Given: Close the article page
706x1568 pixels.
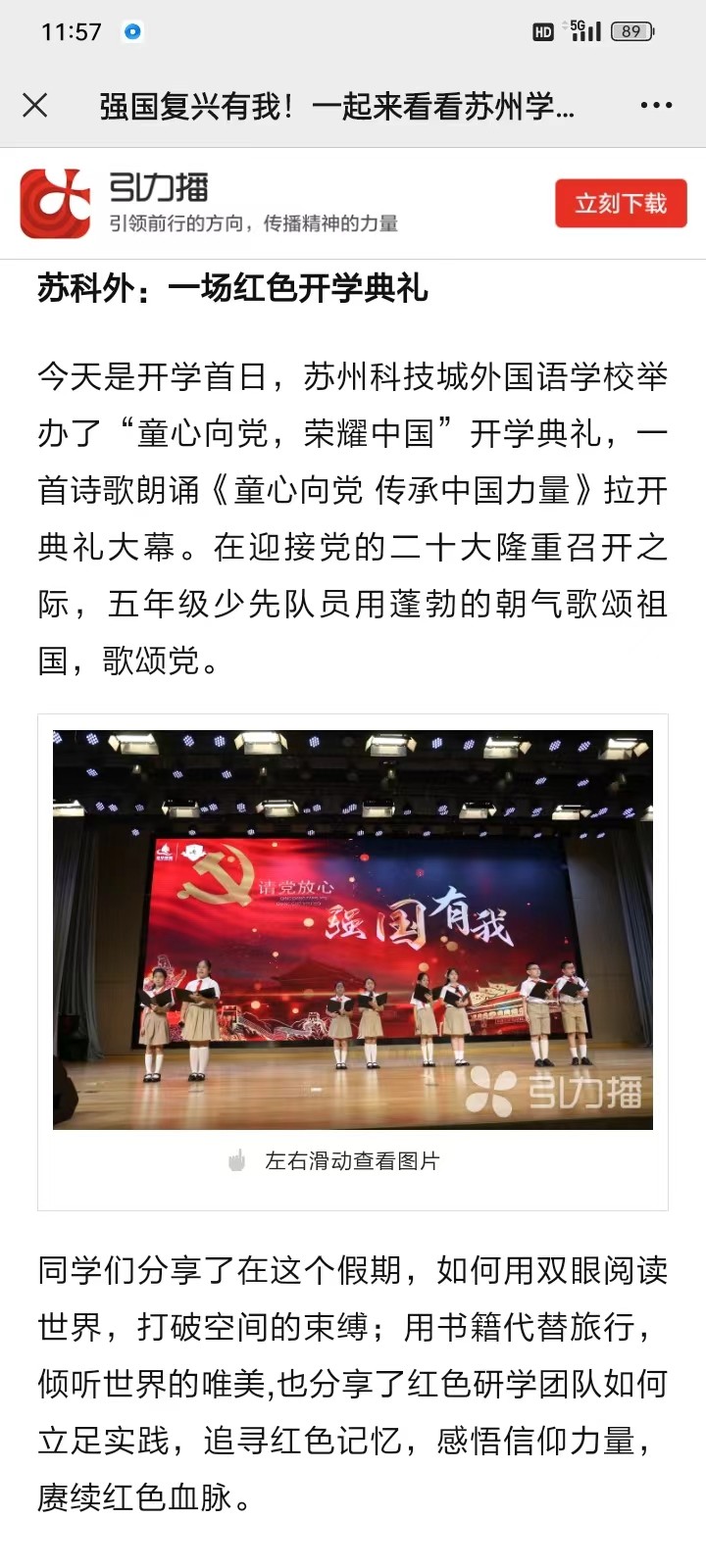Looking at the screenshot, I should pyautogui.click(x=35, y=105).
